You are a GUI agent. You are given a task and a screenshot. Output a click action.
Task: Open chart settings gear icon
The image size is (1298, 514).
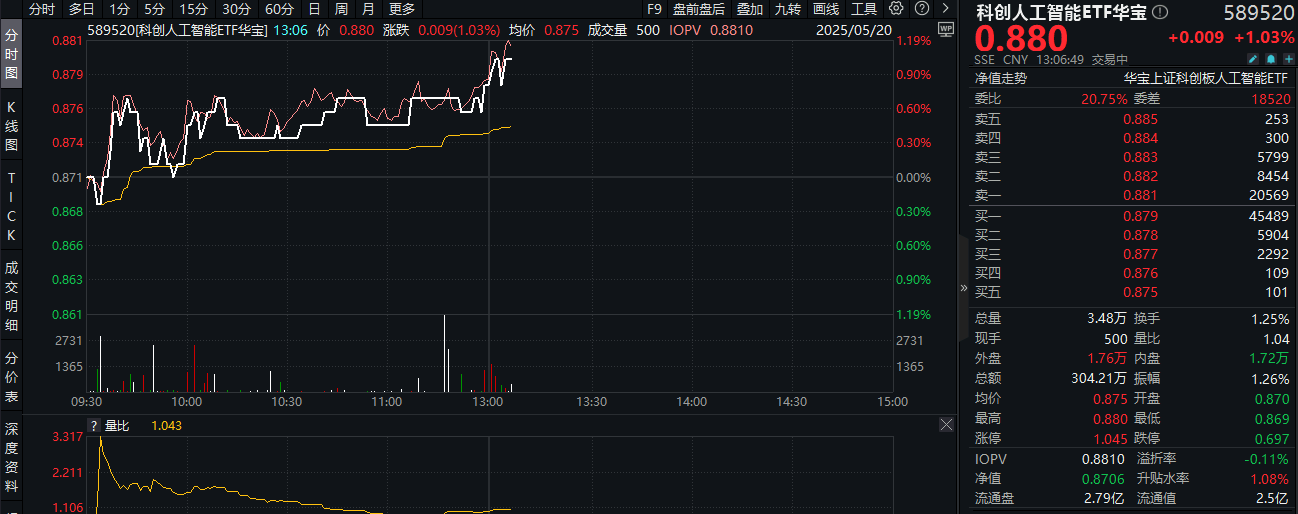[x=898, y=9]
